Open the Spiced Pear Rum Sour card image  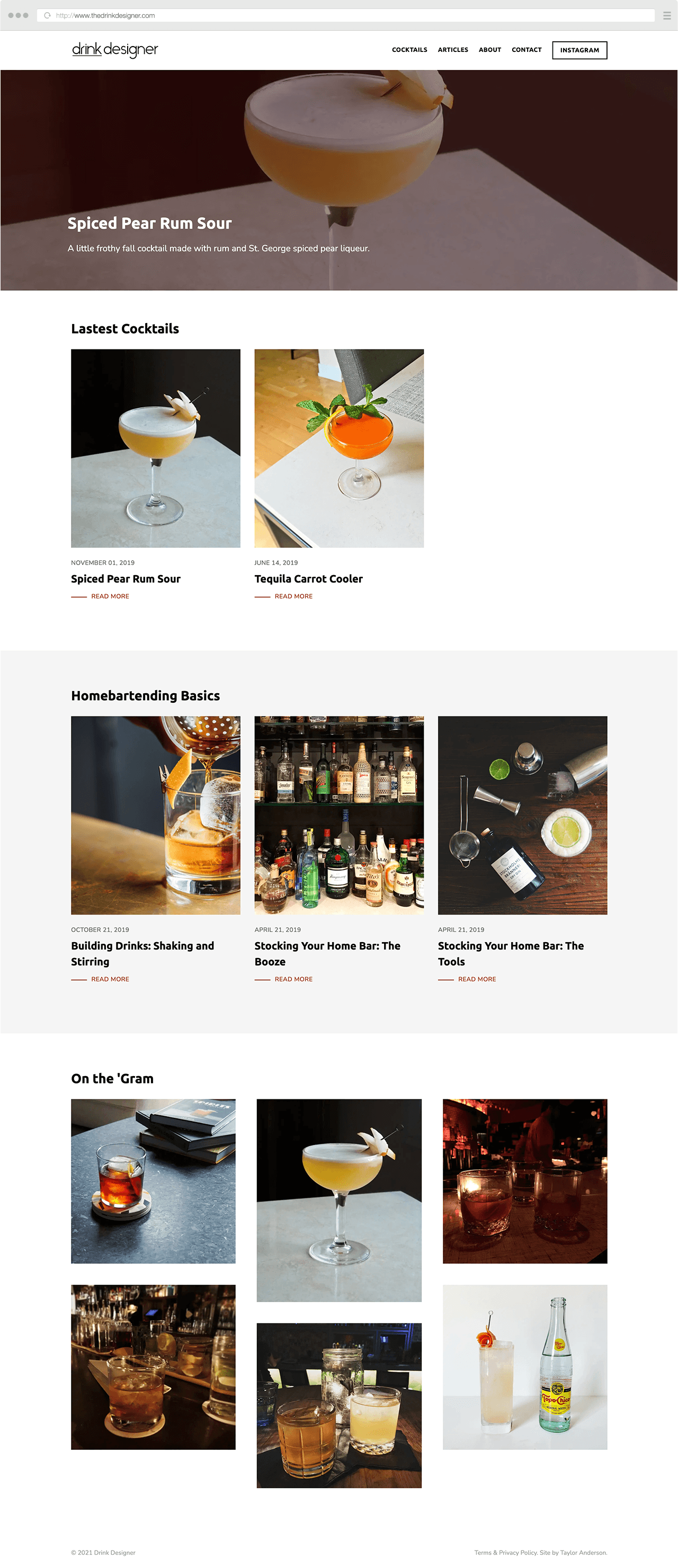pos(155,448)
